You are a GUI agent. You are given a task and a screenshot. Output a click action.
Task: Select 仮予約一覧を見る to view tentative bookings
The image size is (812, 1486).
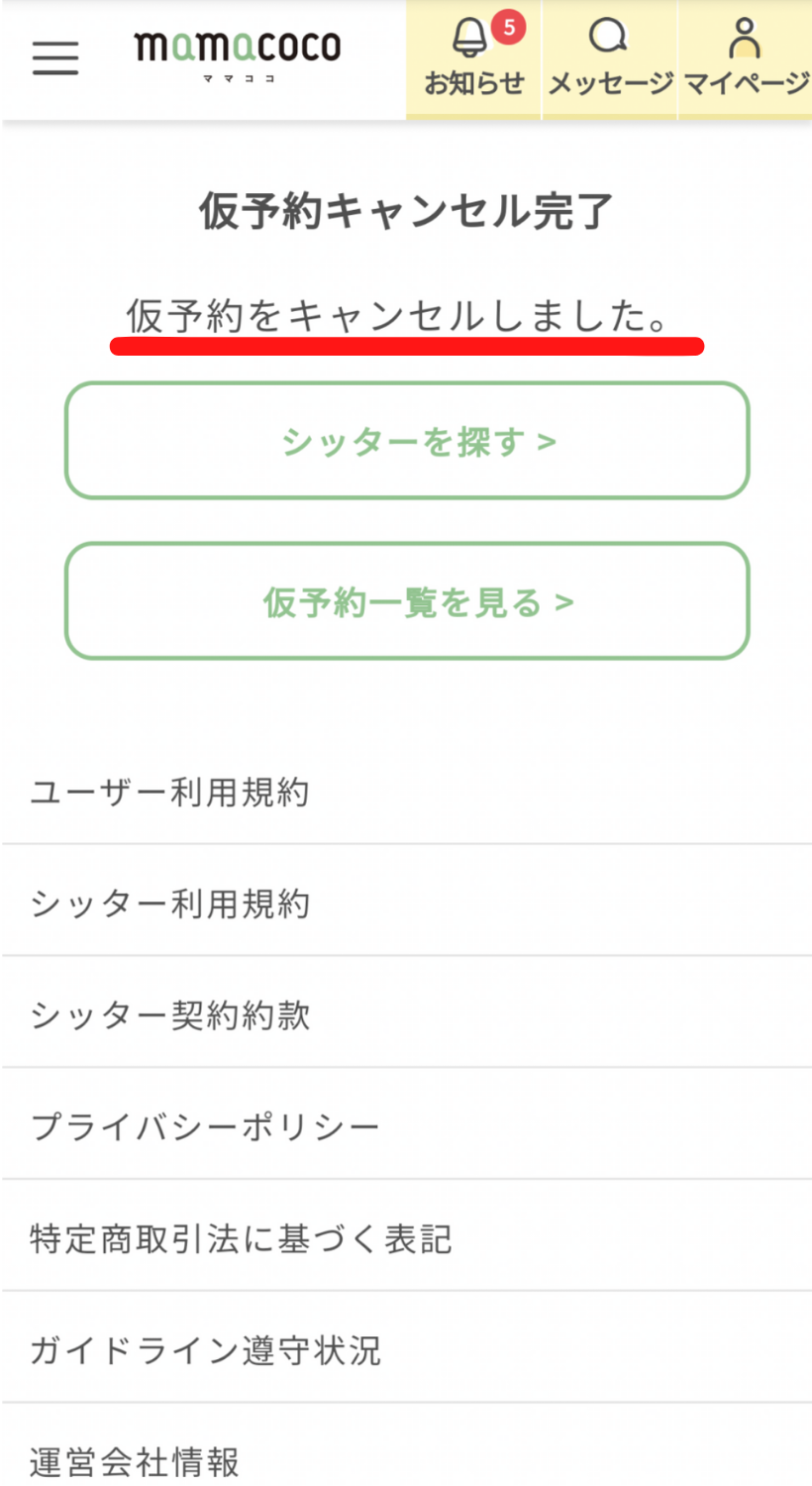(406, 600)
